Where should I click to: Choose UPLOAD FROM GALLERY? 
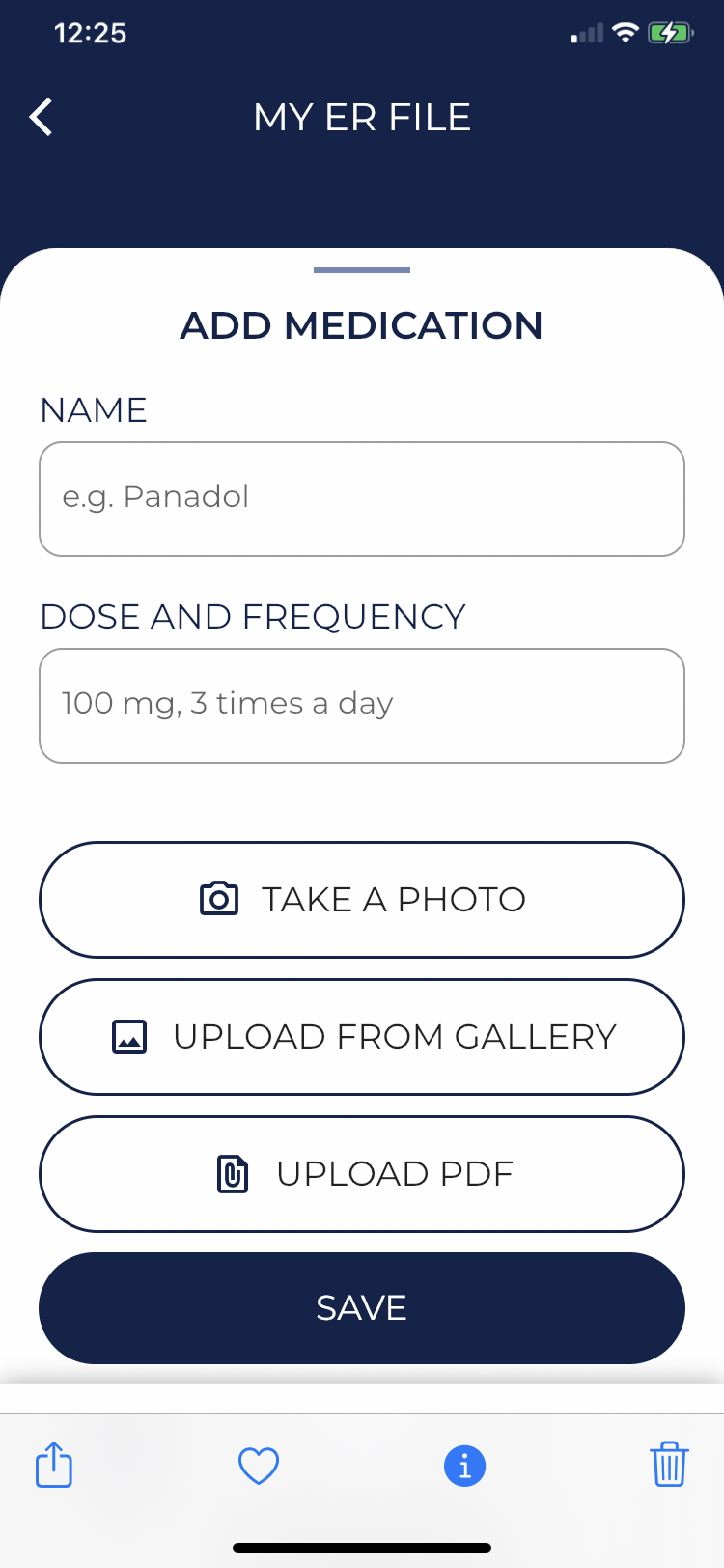(362, 1036)
